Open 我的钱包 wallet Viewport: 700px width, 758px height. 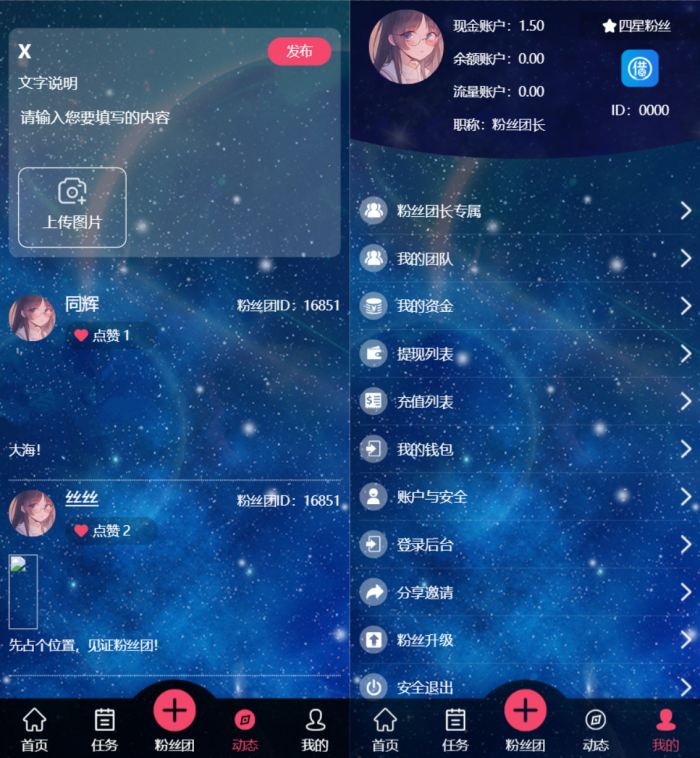525,450
